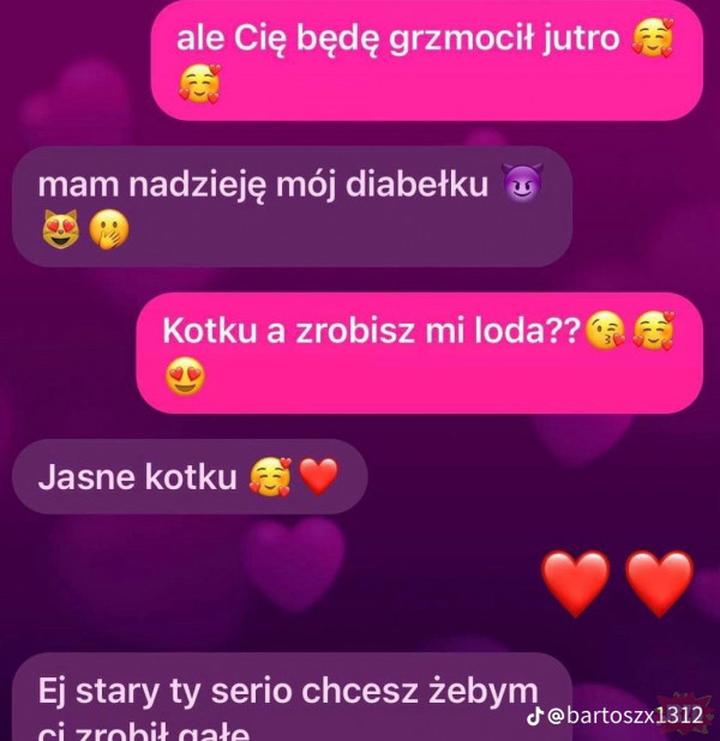
Task: Click the right standalone red heart
Action: point(653,580)
